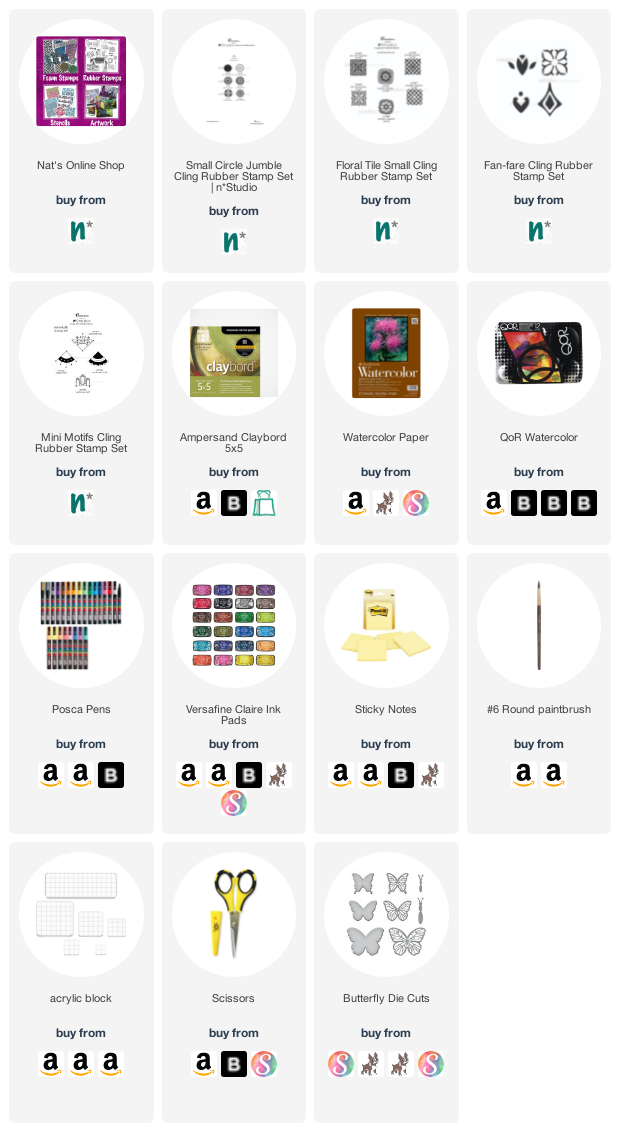
Task: Tap the B store icon under Posca Pens
Action: 111,775
